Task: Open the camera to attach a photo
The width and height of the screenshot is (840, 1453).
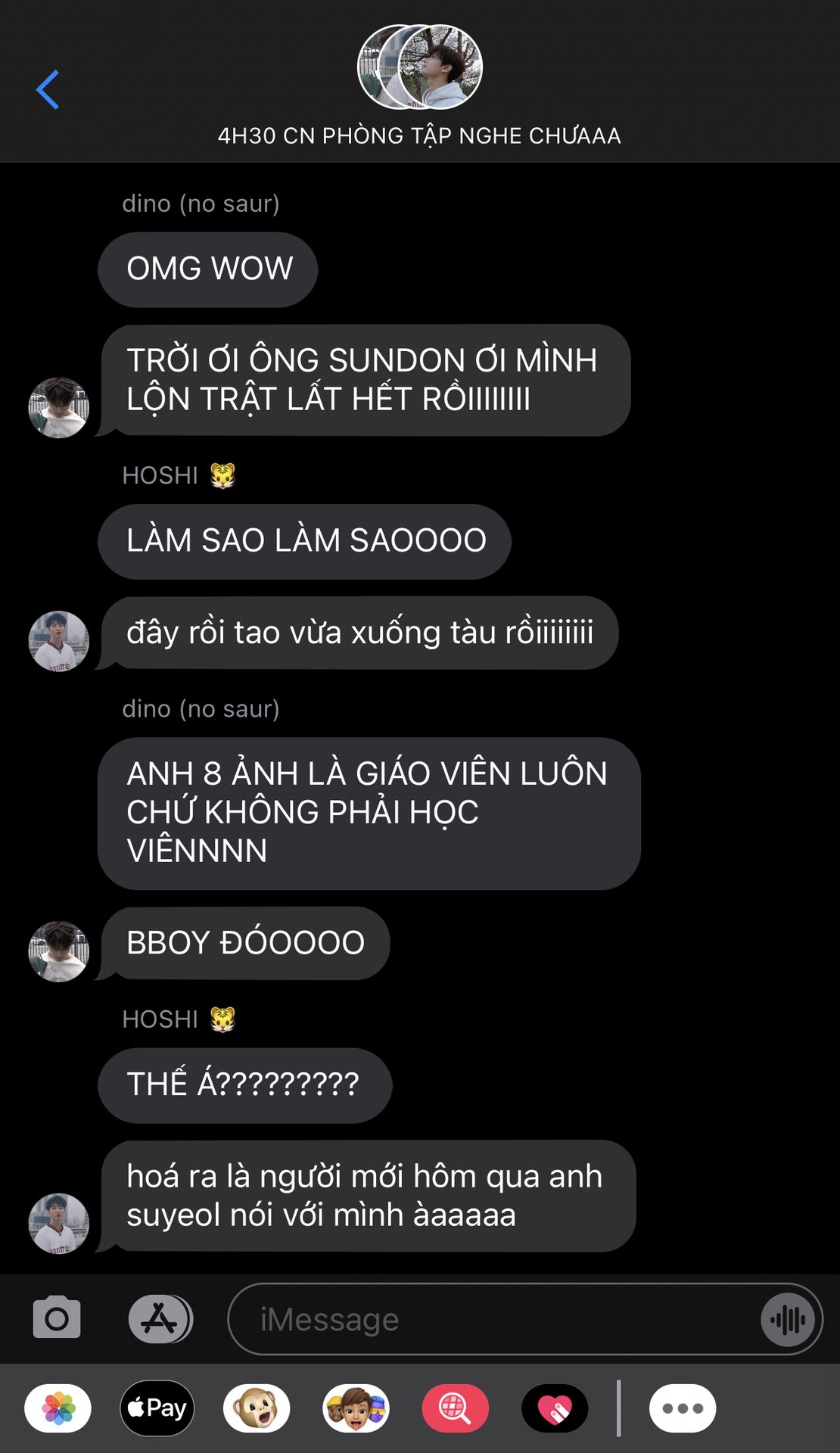Action: (x=57, y=1318)
